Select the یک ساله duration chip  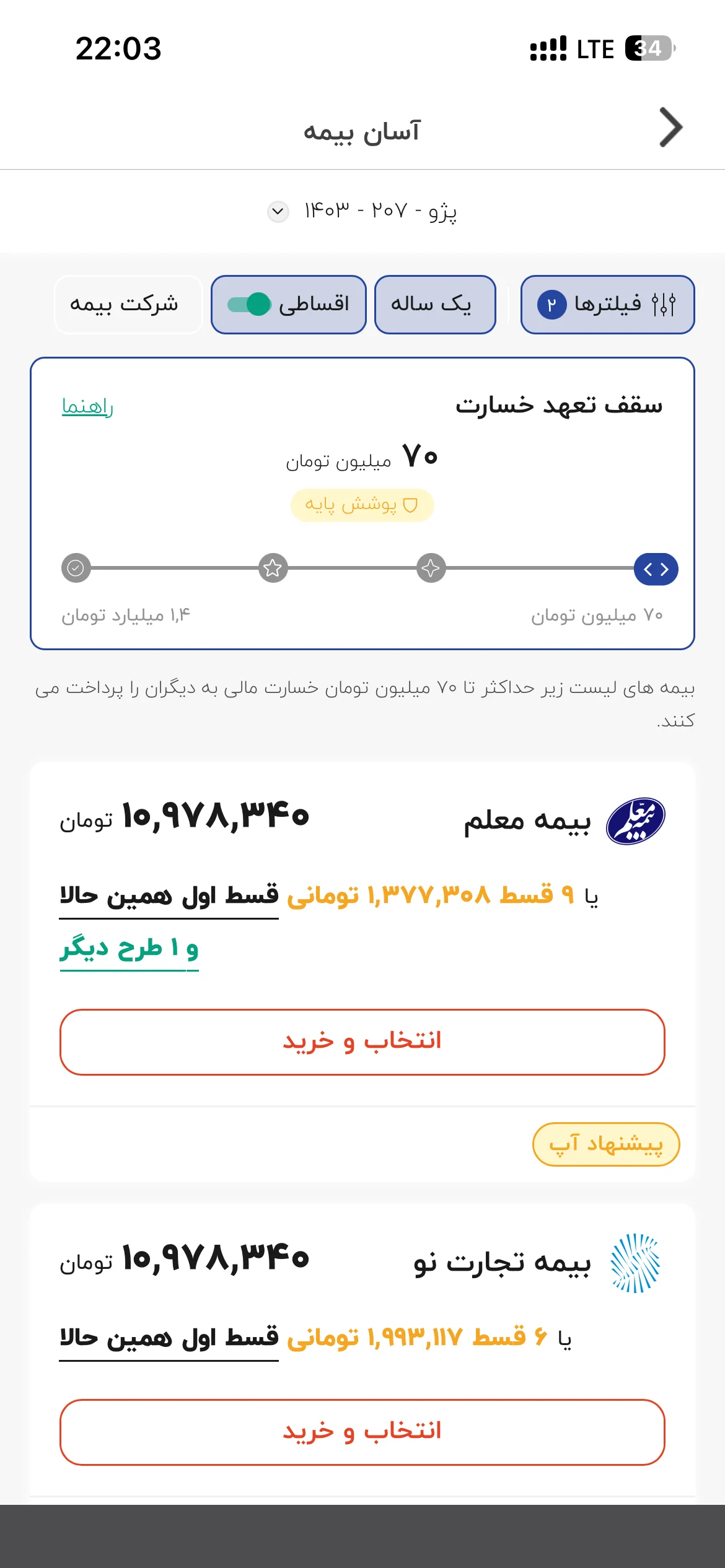pos(435,305)
